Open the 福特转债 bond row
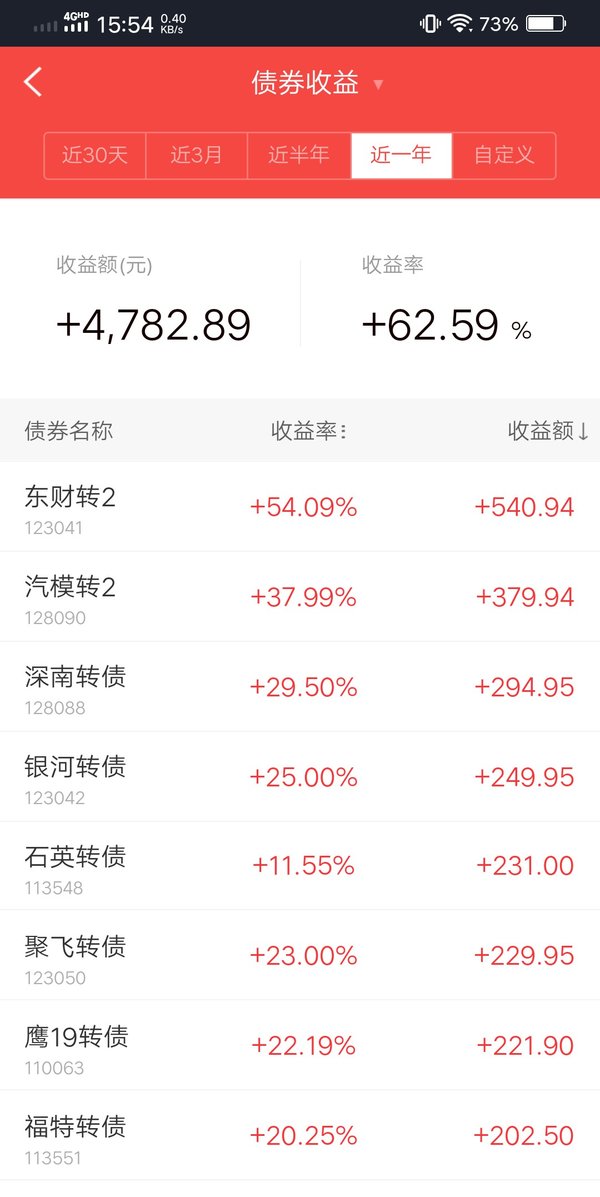Screen dimensions: 600x1197 click(x=300, y=1136)
